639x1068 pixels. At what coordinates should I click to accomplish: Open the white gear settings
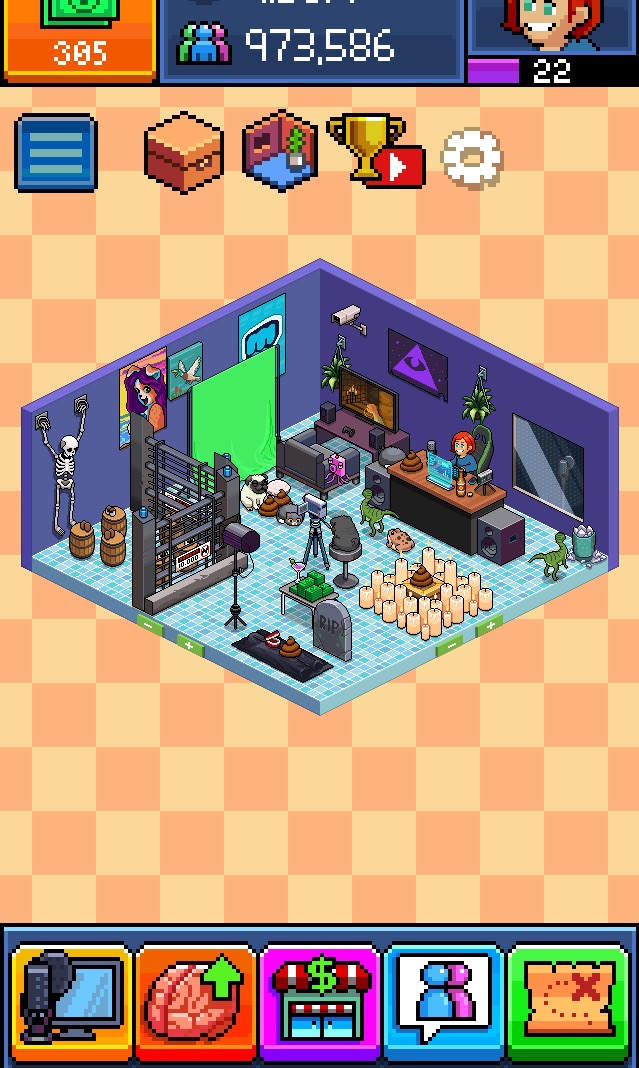coord(471,157)
